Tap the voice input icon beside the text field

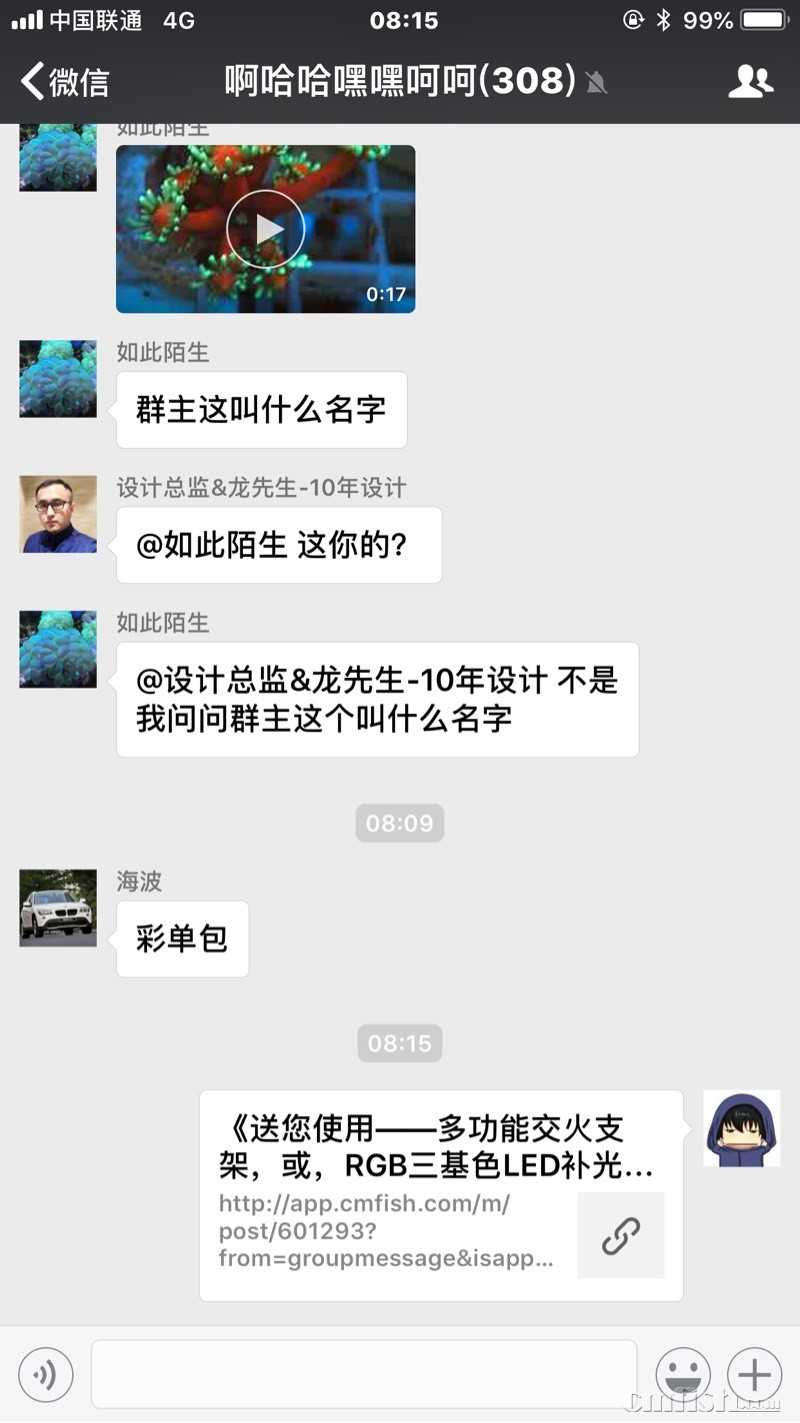(x=46, y=1374)
